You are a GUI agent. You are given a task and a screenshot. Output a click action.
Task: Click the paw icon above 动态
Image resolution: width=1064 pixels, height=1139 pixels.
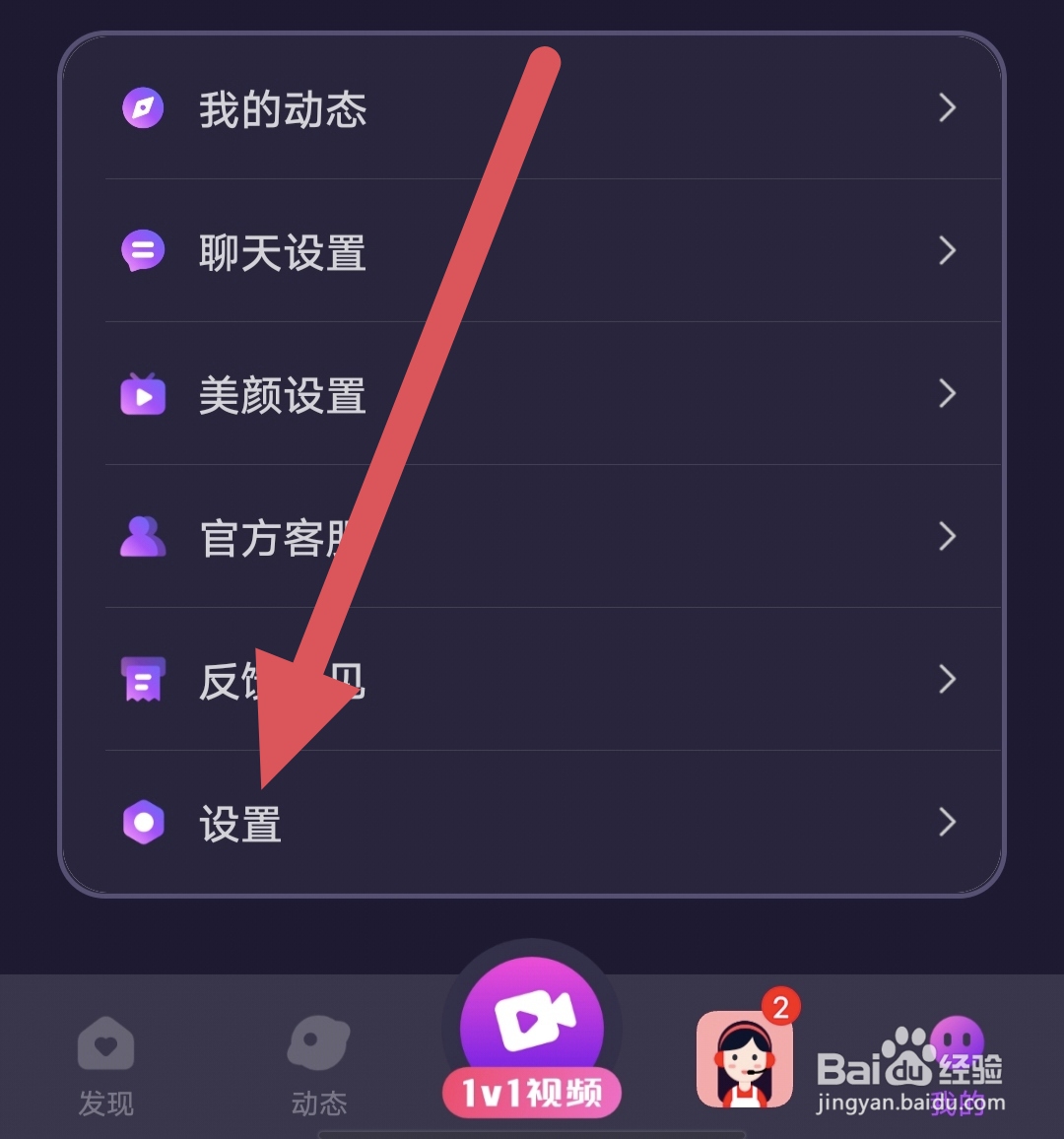coord(318,1042)
